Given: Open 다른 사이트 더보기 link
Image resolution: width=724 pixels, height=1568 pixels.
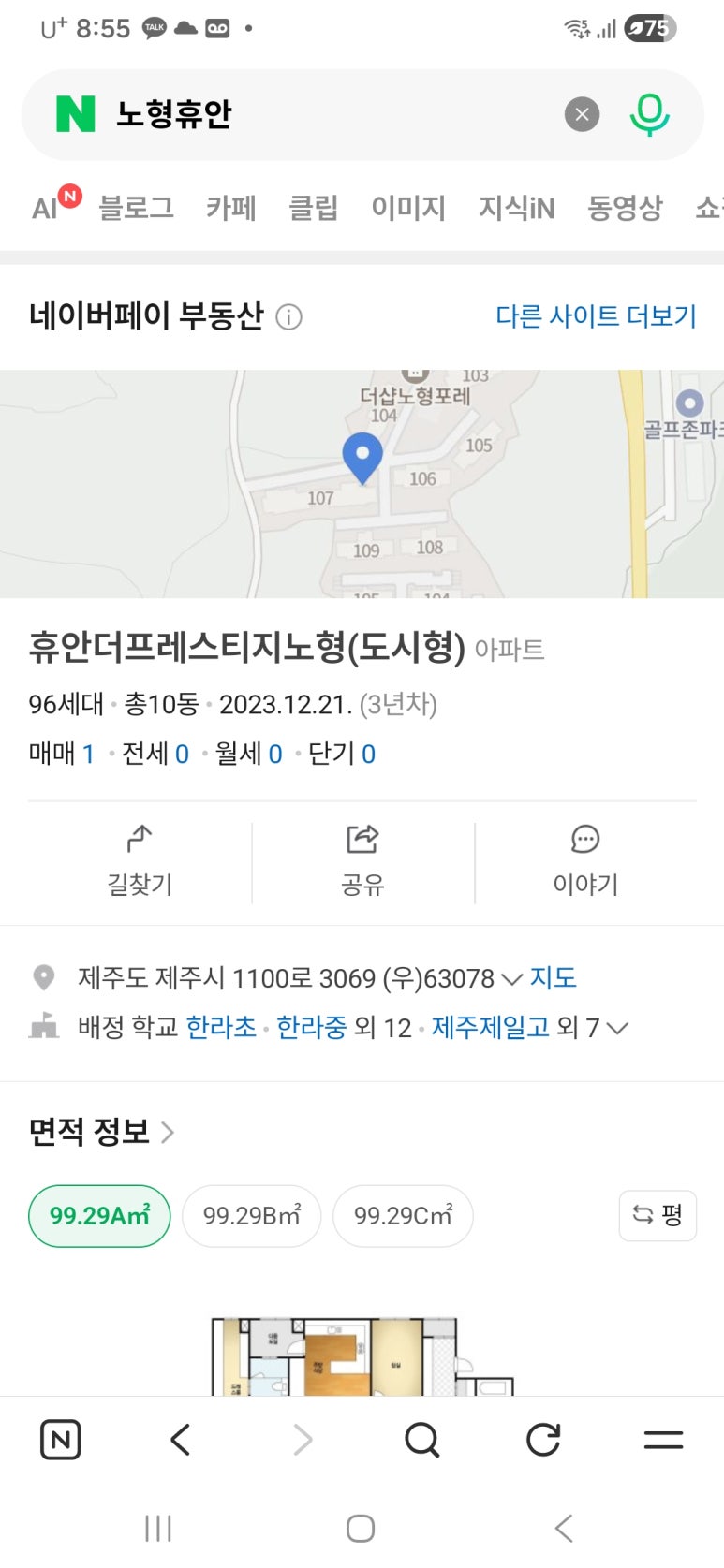Looking at the screenshot, I should coord(596,316).
